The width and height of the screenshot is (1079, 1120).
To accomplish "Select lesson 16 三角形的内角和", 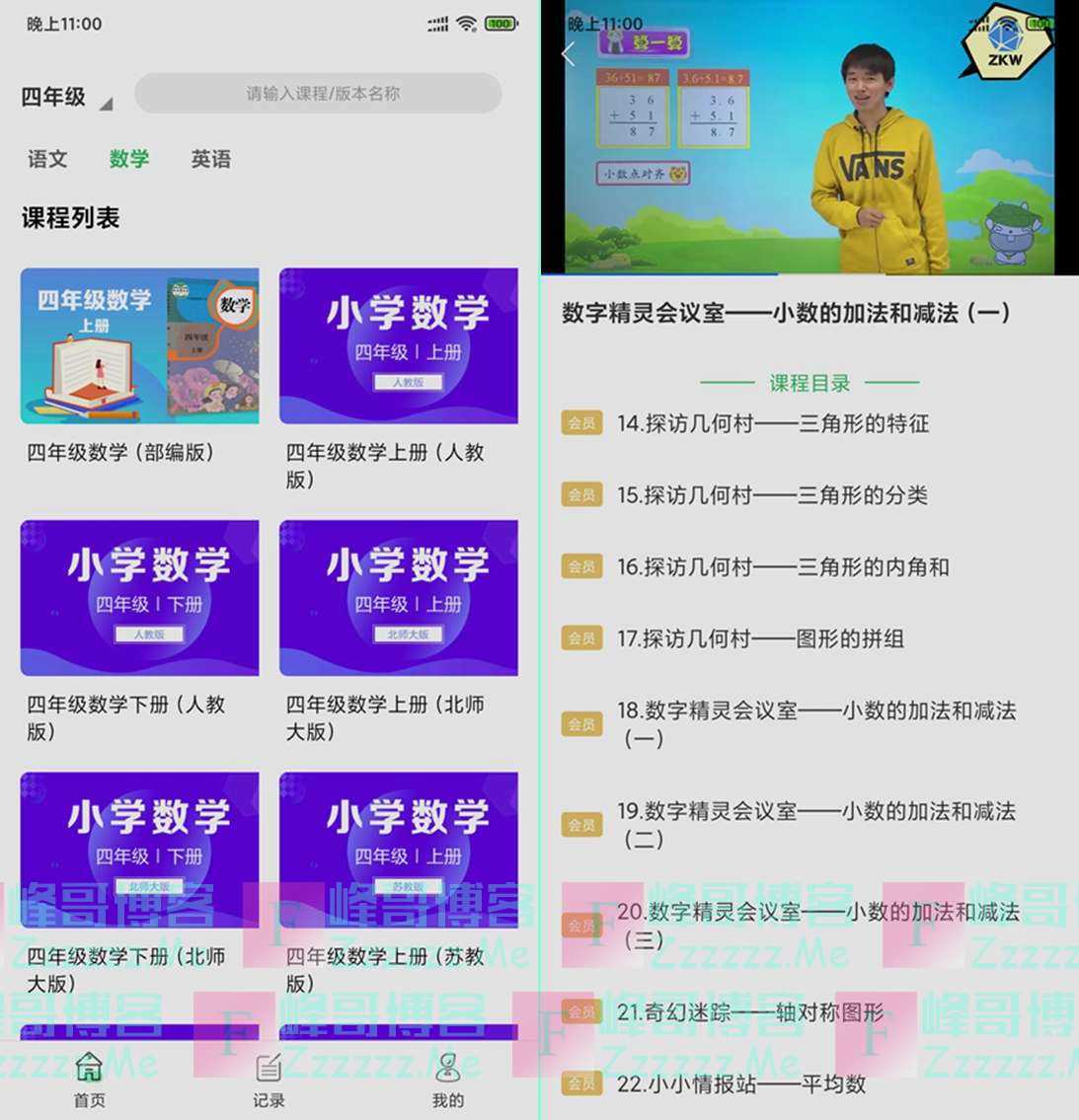I will pyautogui.click(x=783, y=567).
